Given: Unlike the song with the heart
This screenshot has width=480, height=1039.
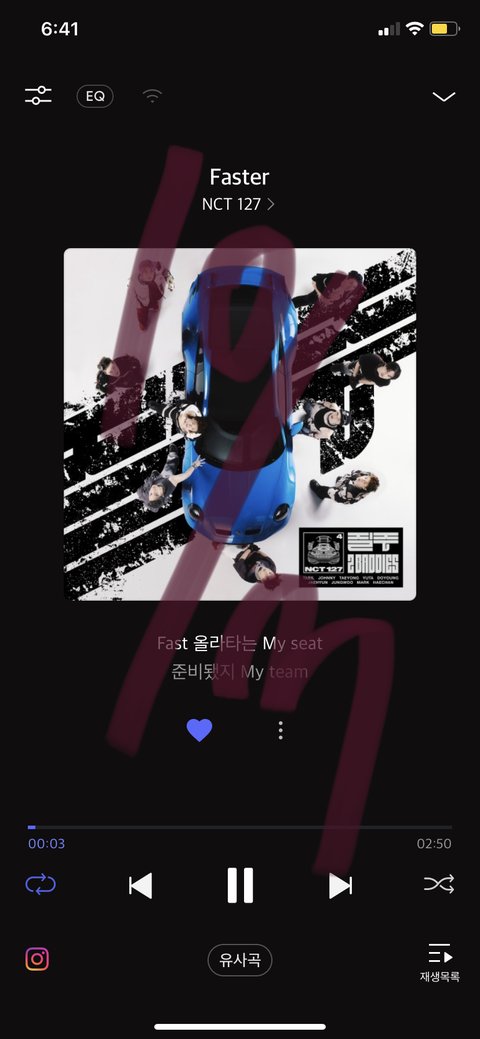Looking at the screenshot, I should 199,730.
